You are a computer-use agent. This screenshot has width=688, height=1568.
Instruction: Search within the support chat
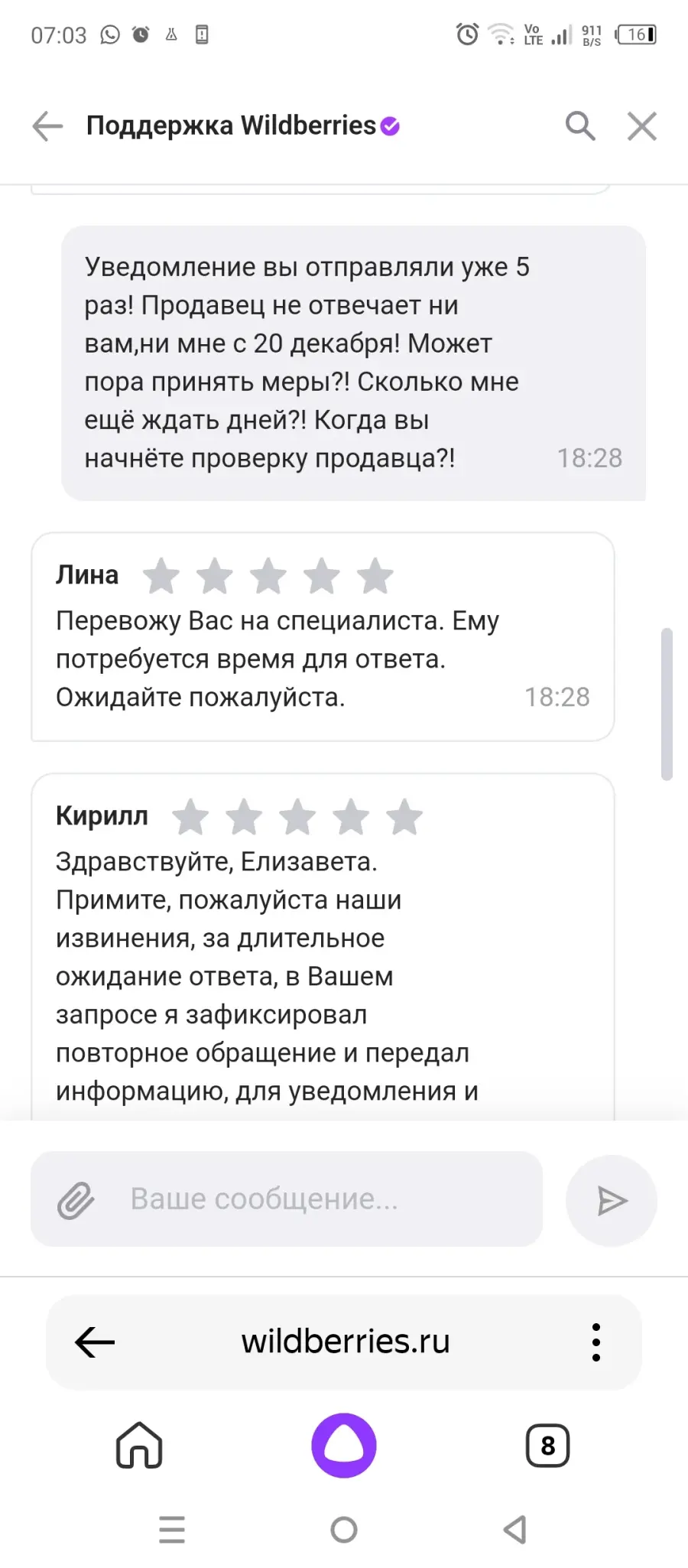click(580, 126)
